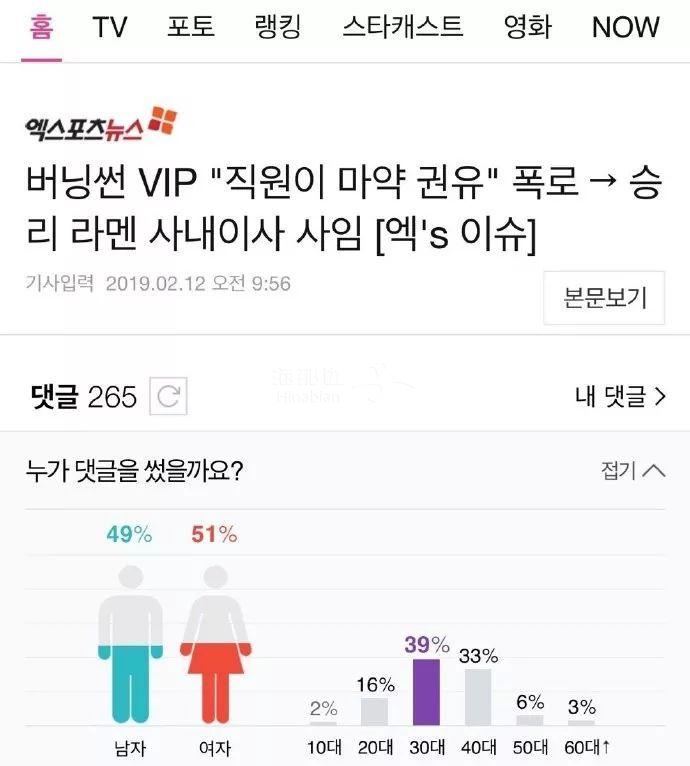Screen dimensions: 690x766
Task: Refresh the comments list
Action: 168,398
